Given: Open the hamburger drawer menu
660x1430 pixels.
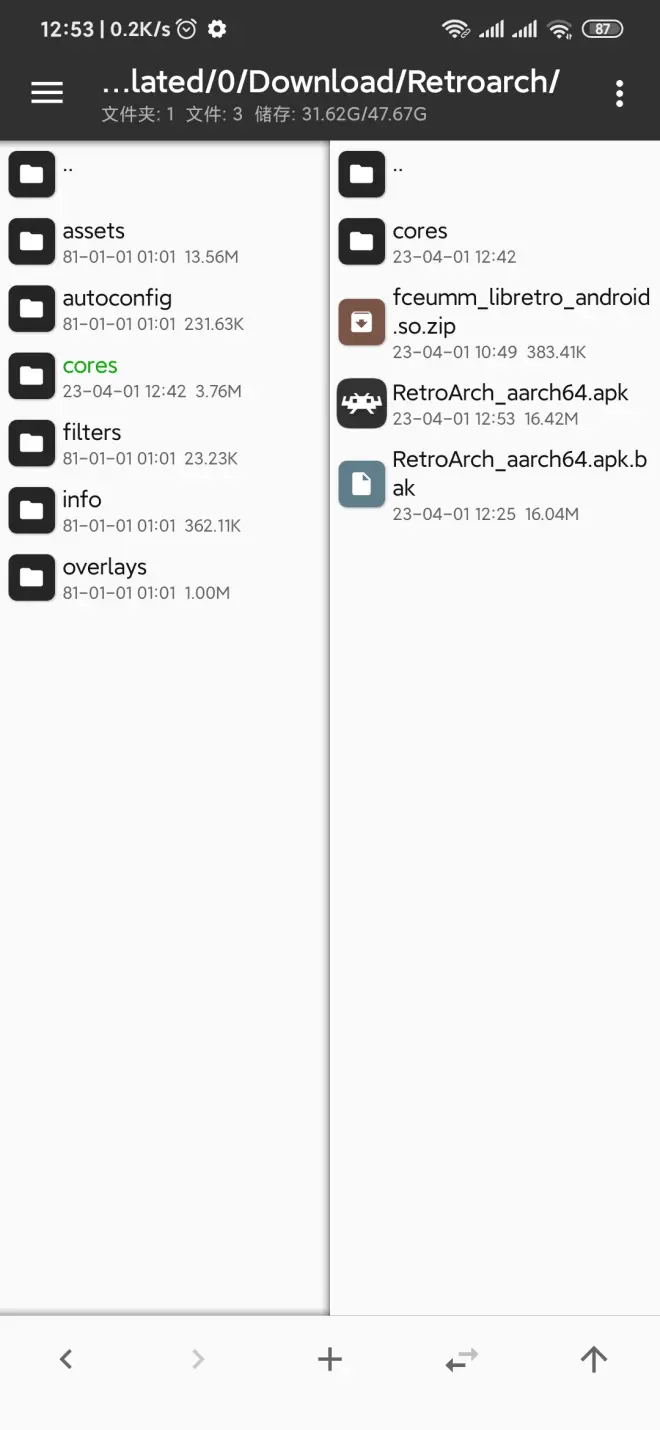Looking at the screenshot, I should click(x=47, y=93).
